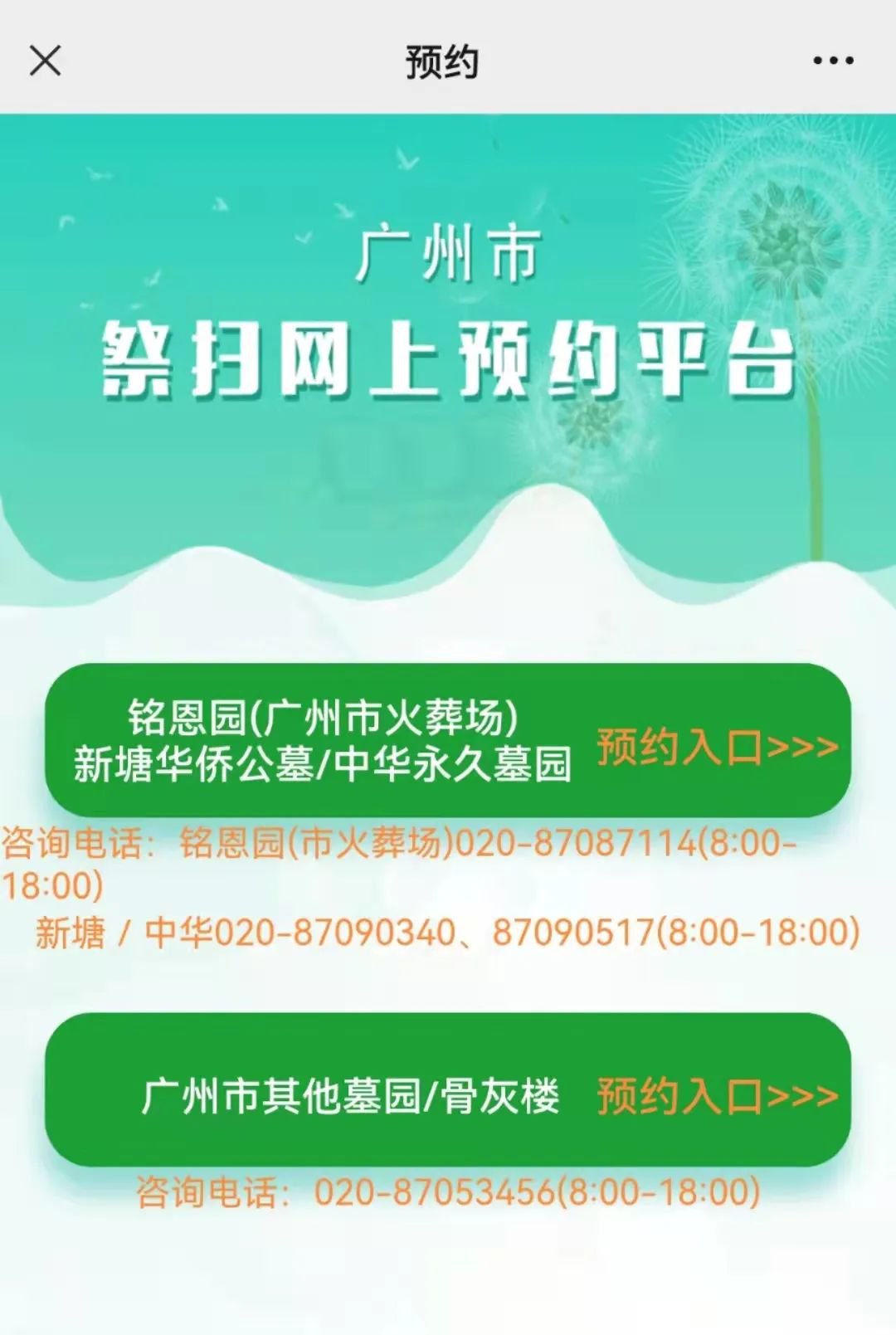Close the 预约 page
The image size is (896, 1335).
pos(45,61)
